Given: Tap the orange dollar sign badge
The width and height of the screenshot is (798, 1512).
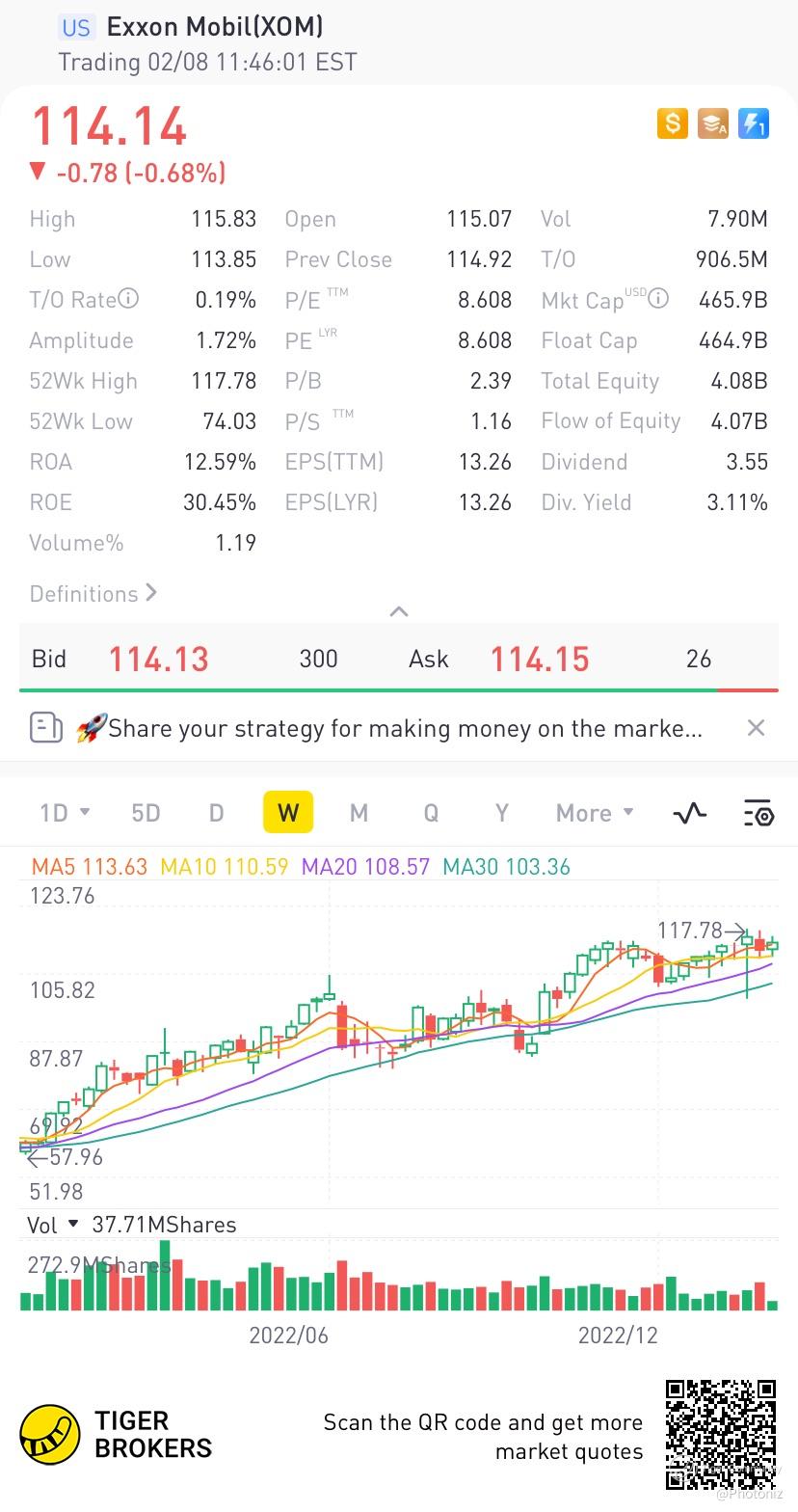Looking at the screenshot, I should (x=673, y=123).
